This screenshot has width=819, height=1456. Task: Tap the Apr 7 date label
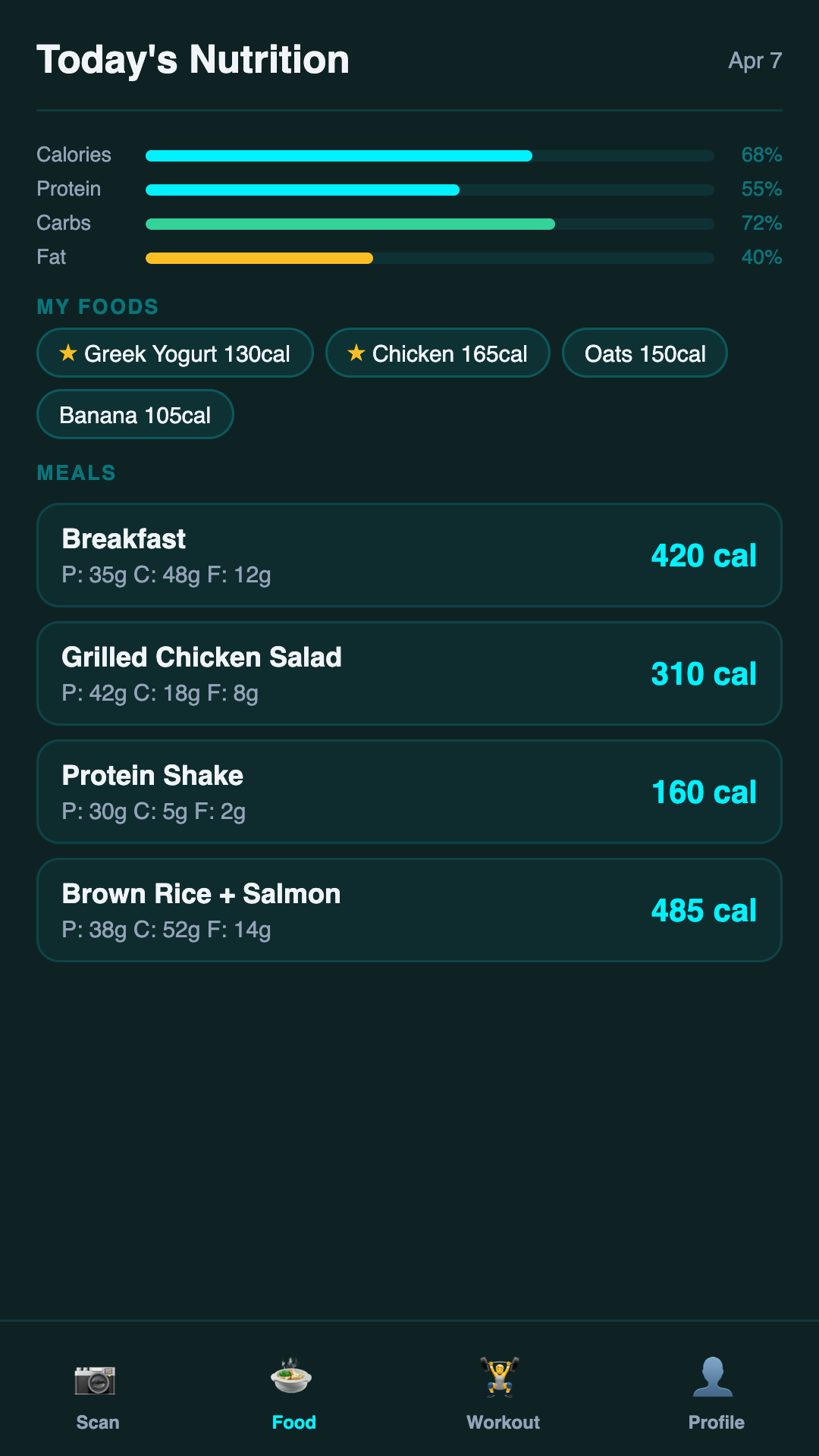tap(754, 61)
